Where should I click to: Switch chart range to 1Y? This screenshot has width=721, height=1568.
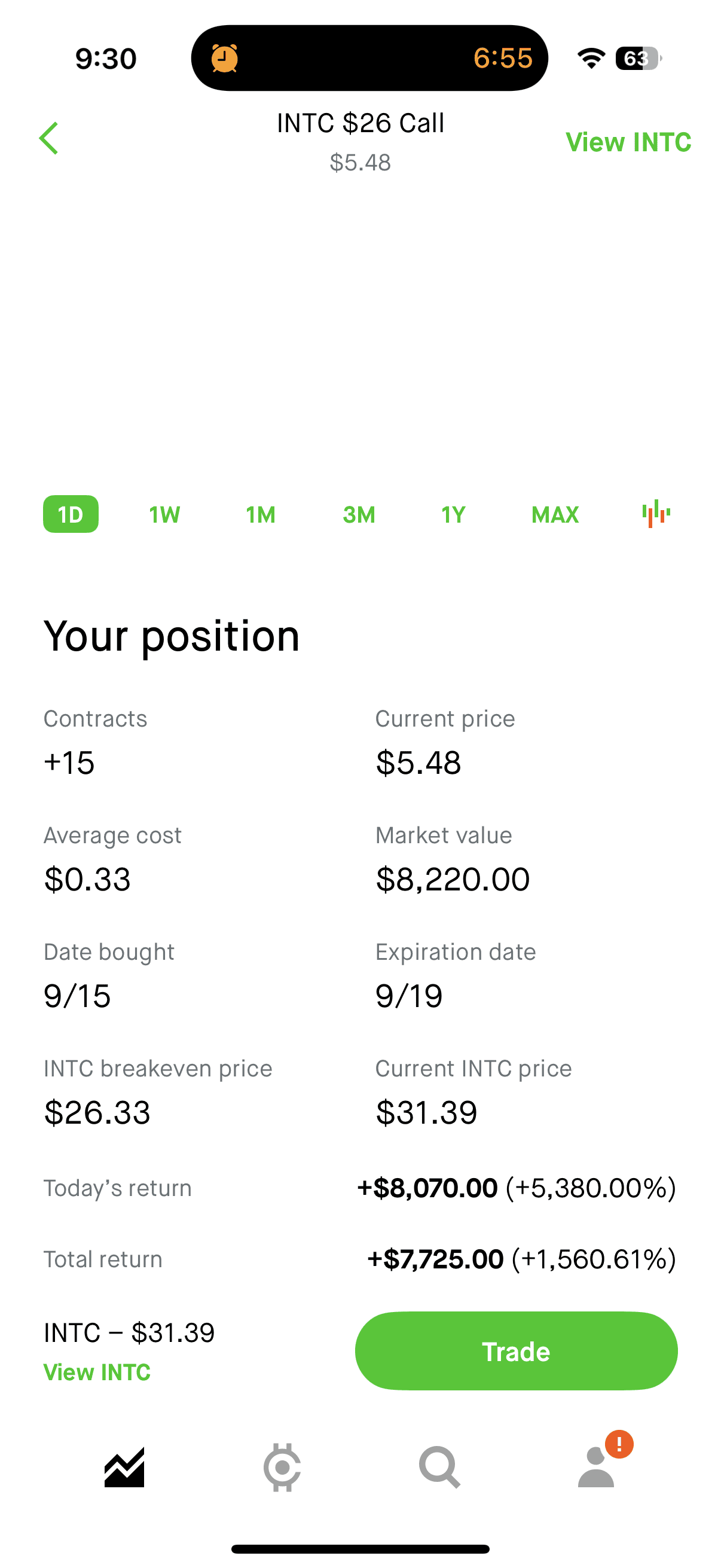453,515
